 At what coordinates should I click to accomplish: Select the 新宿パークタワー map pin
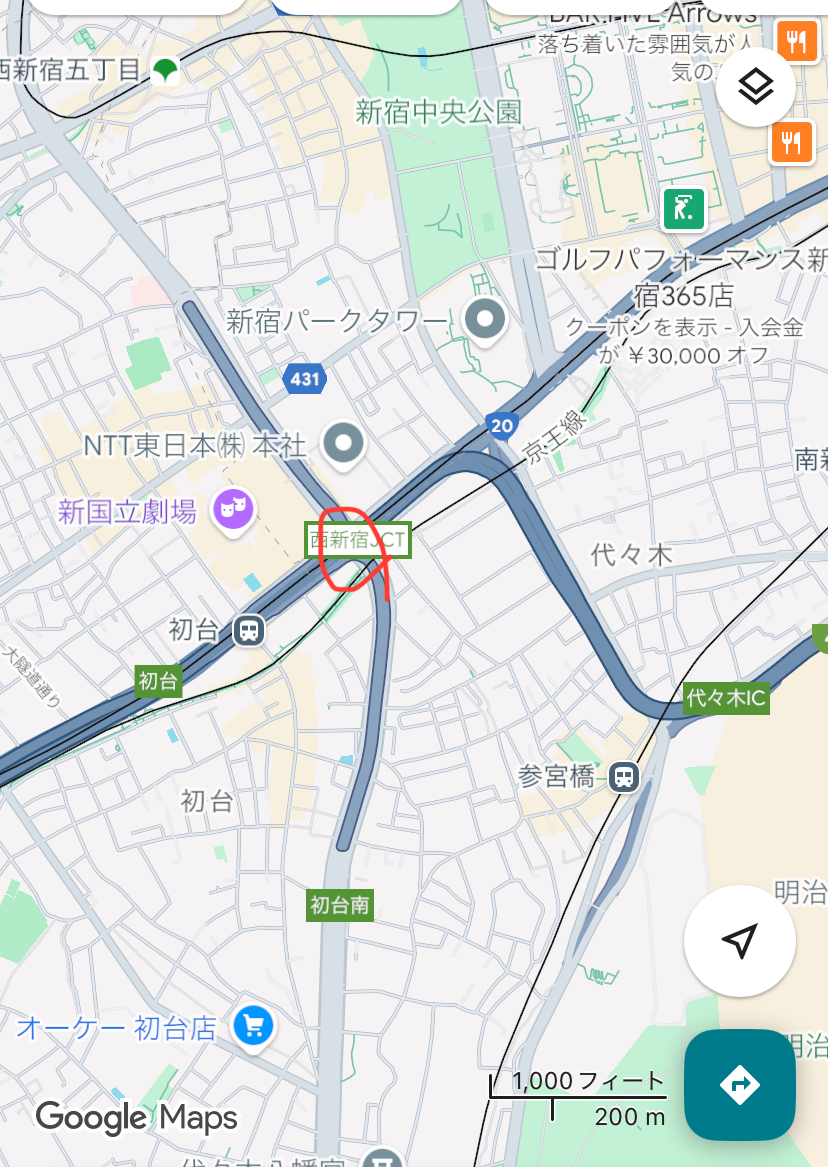point(486,320)
